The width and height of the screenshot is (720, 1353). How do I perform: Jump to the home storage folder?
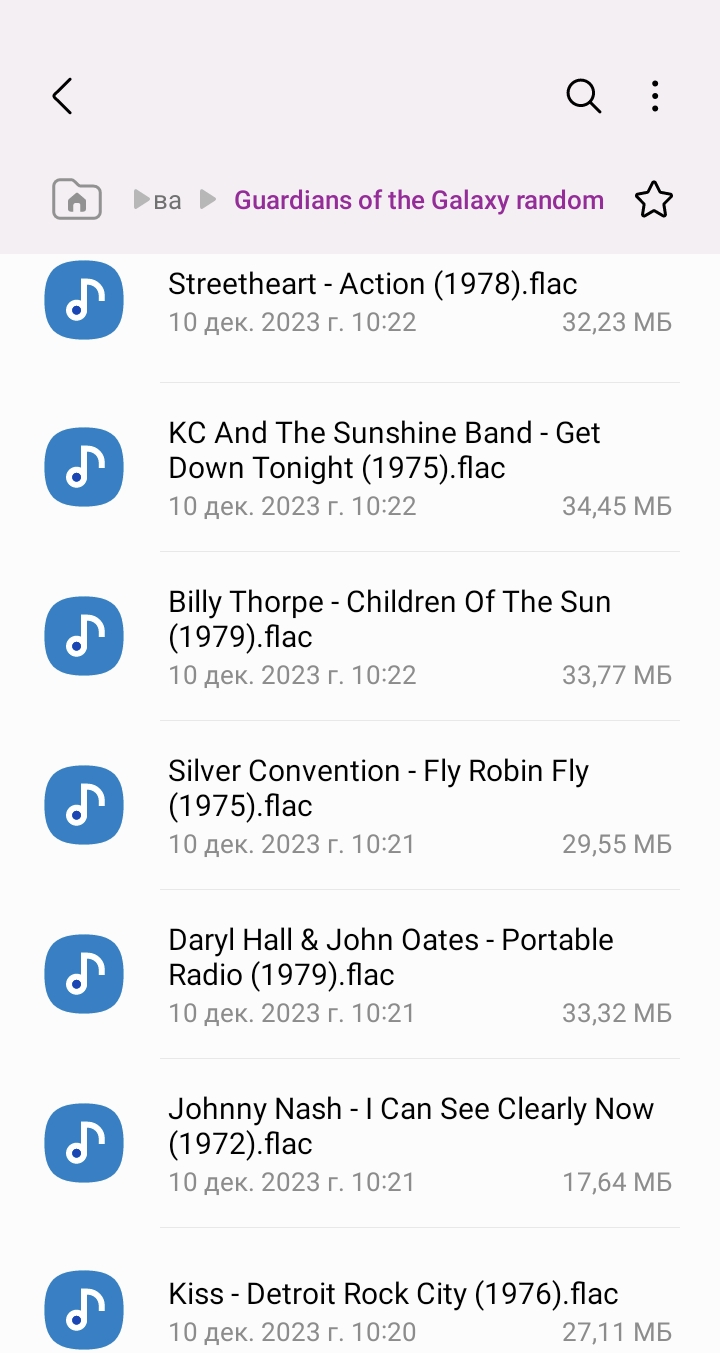point(77,200)
